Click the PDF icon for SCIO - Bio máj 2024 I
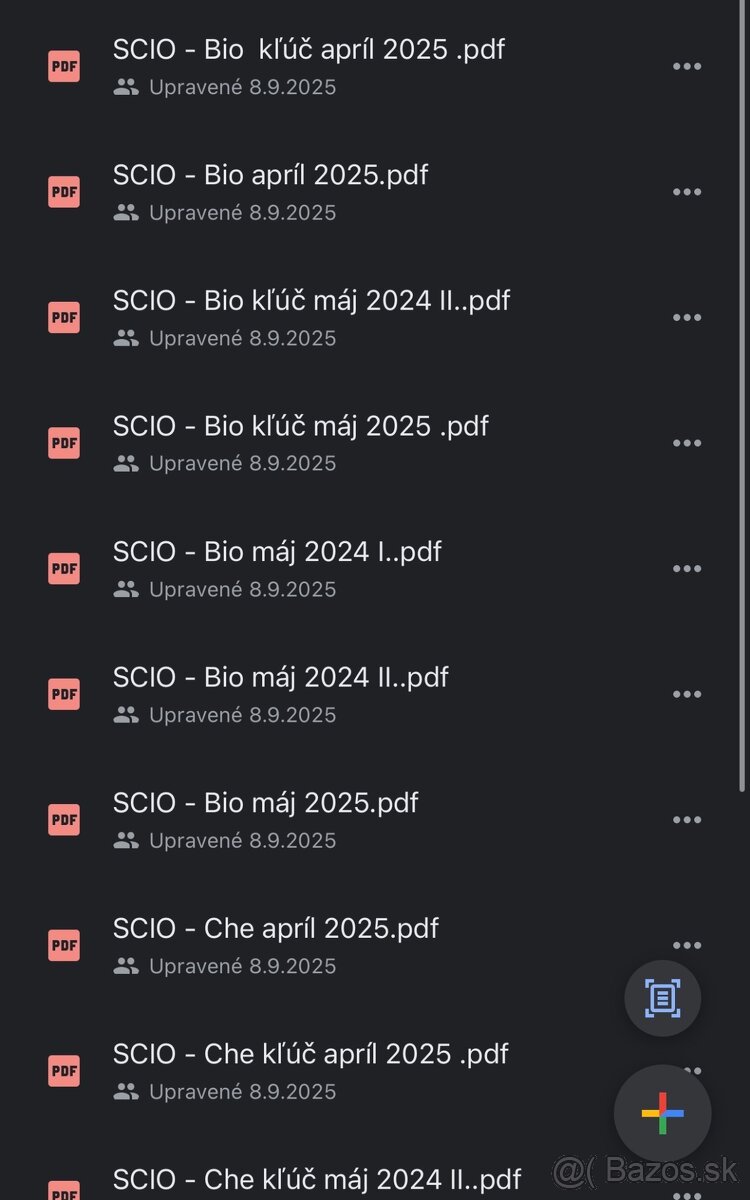Screen dimensions: 750x1200 [x=63, y=568]
